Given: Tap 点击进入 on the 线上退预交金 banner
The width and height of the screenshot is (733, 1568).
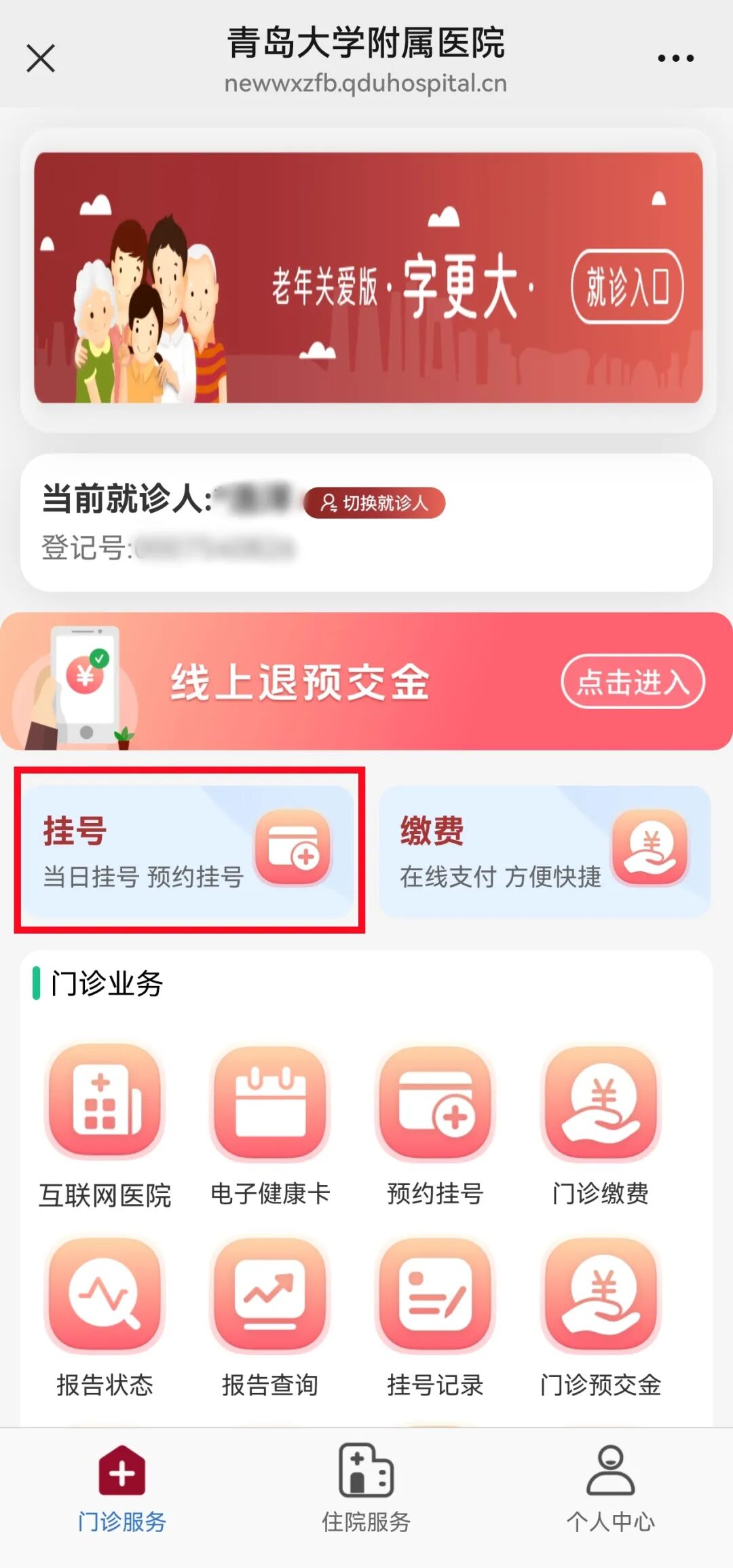Looking at the screenshot, I should 633,681.
